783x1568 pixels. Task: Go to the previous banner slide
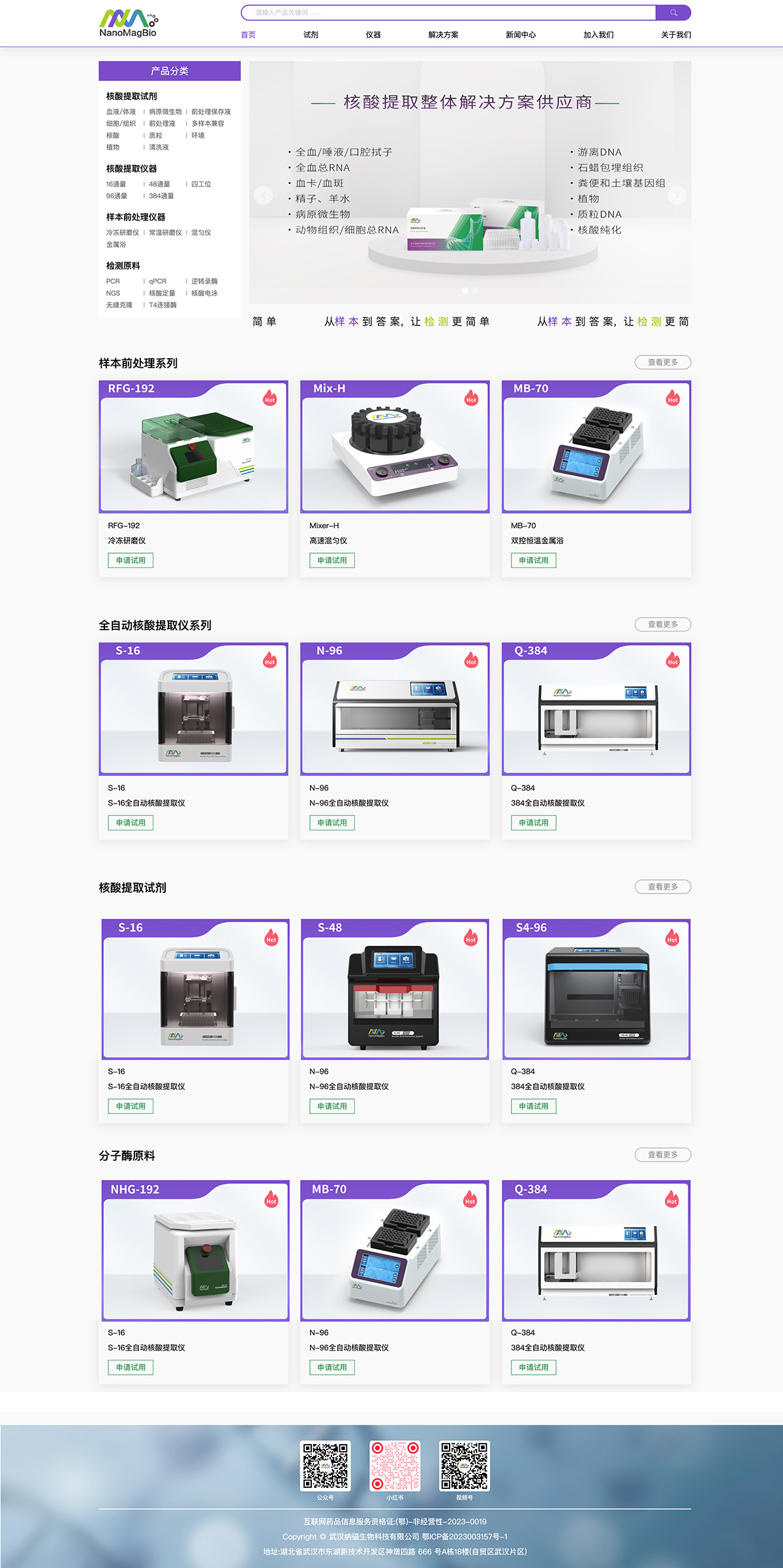click(263, 195)
